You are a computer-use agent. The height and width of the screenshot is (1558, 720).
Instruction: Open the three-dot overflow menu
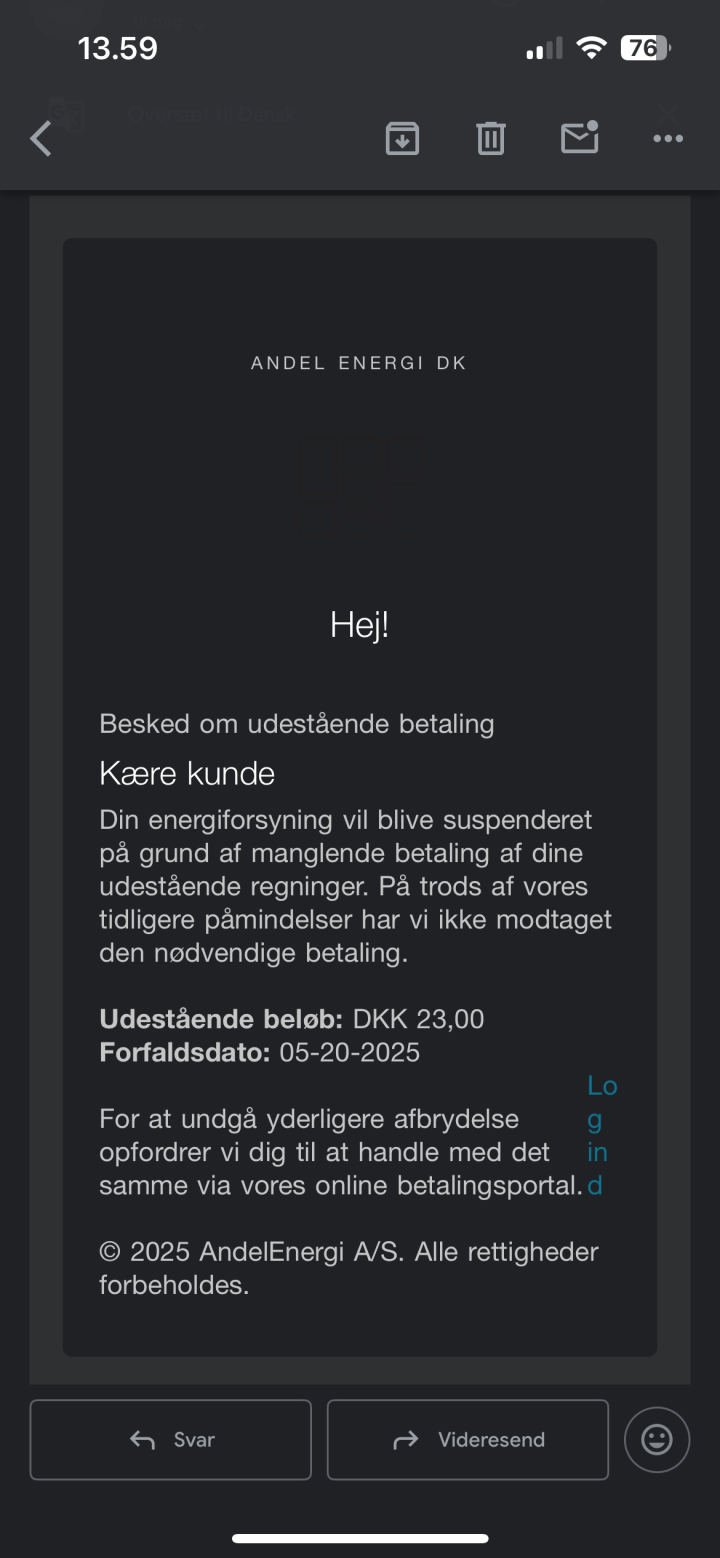[668, 138]
